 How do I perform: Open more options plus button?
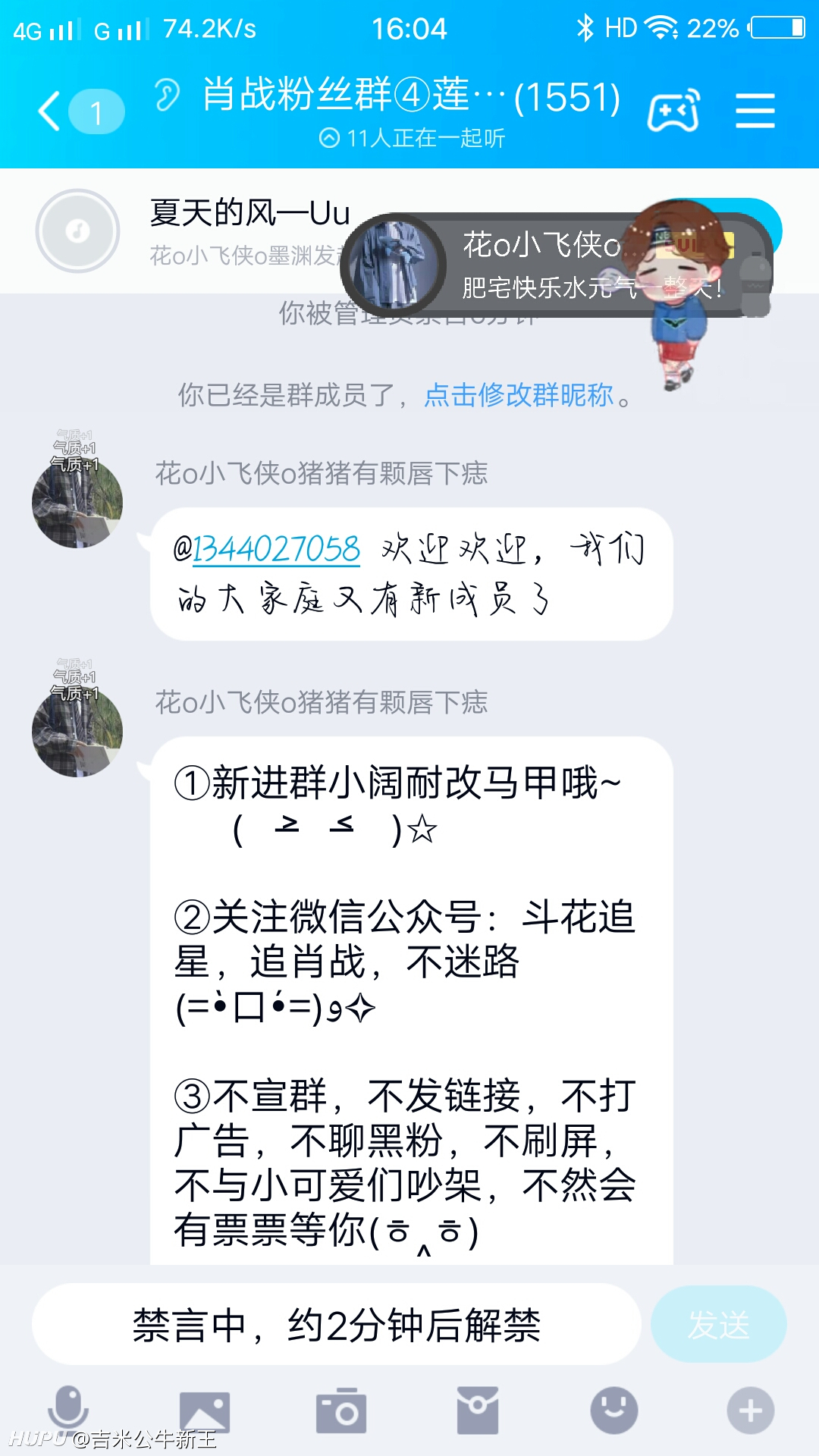[x=751, y=1410]
